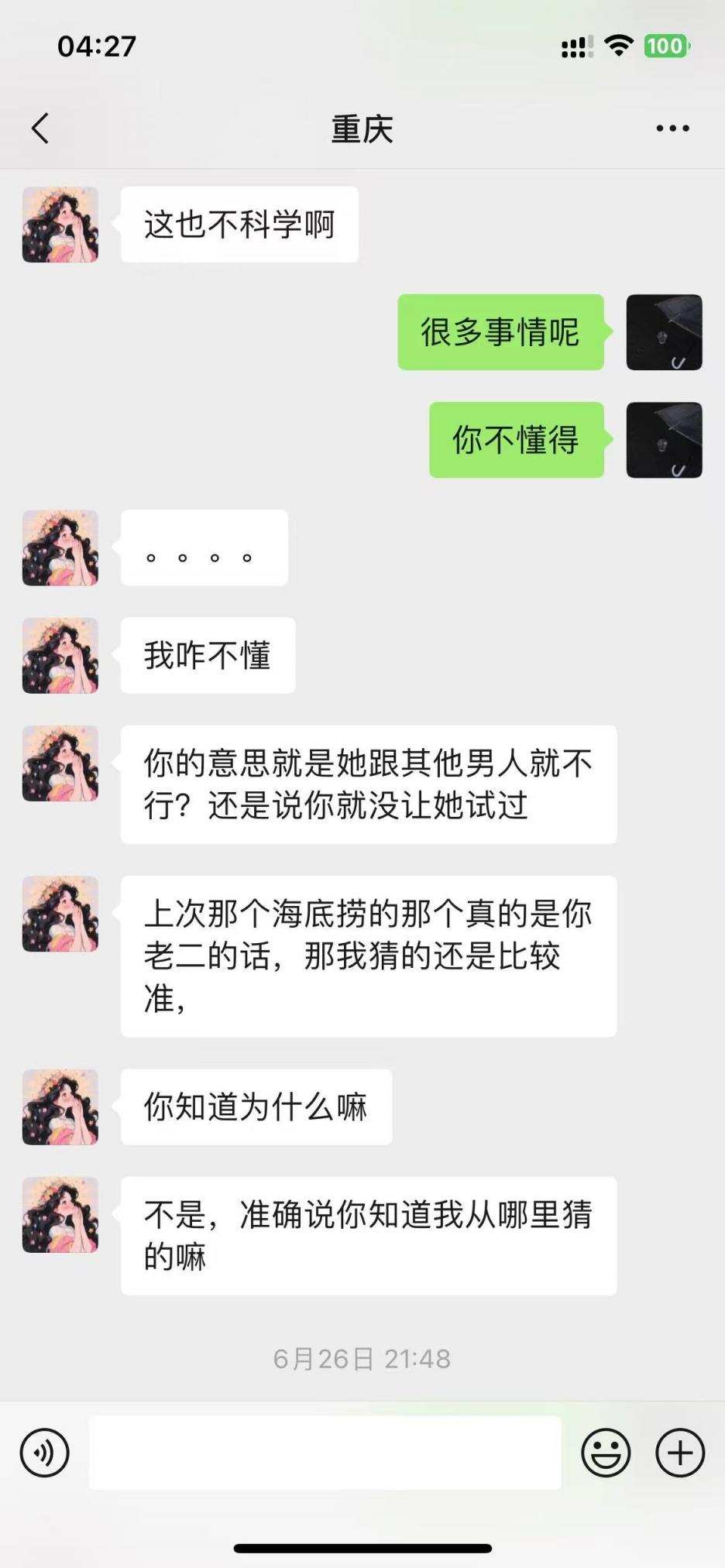Tap my avatar beside 很多事情呢

pyautogui.click(x=664, y=332)
